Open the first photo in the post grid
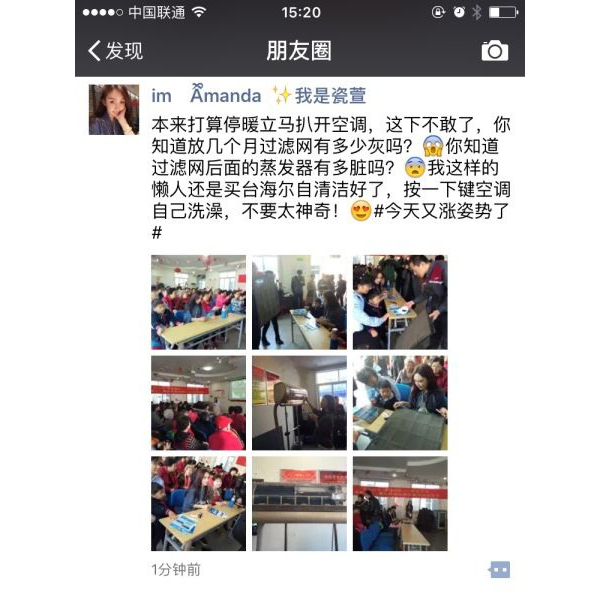 (x=198, y=302)
